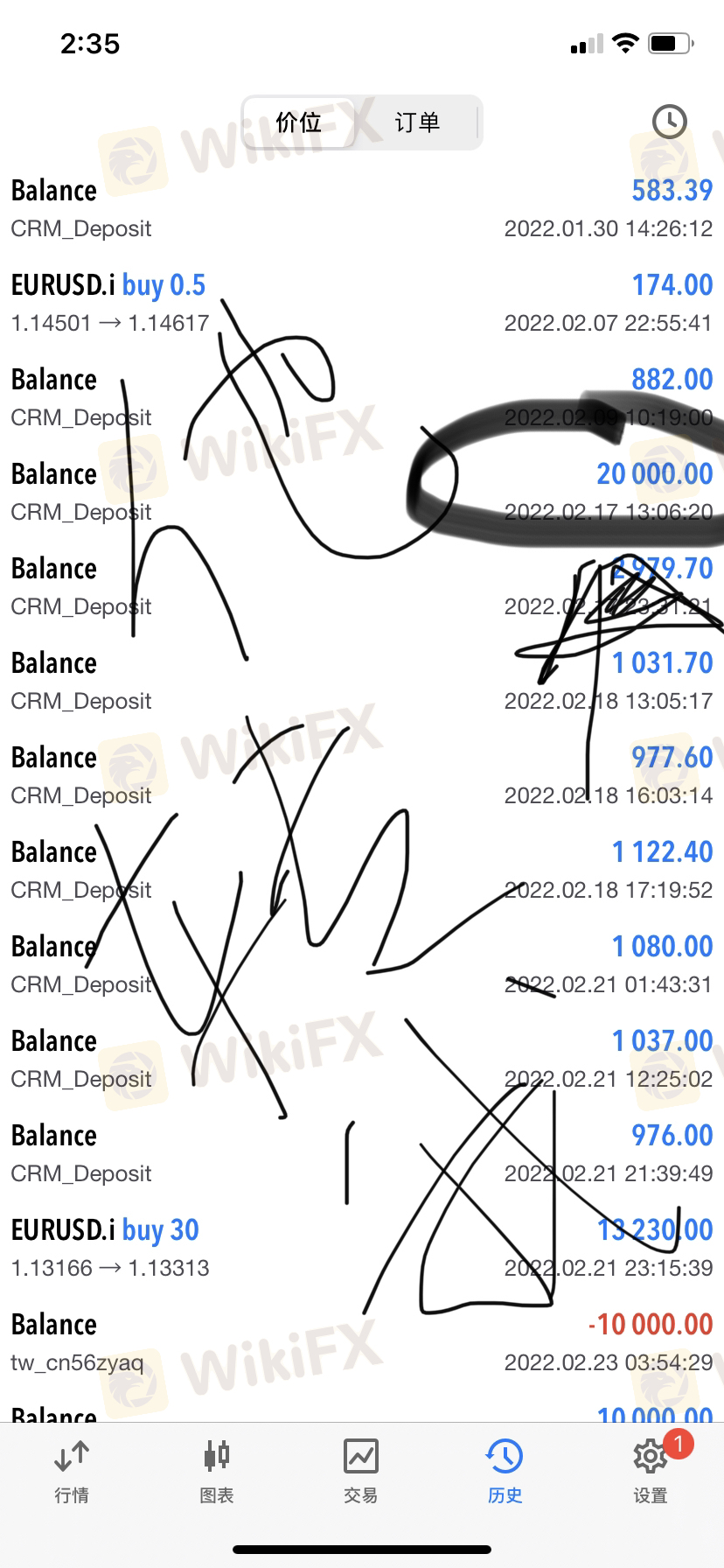Switch to the 交易 tab
Viewport: 724px width, 1568px height.
(x=361, y=1473)
